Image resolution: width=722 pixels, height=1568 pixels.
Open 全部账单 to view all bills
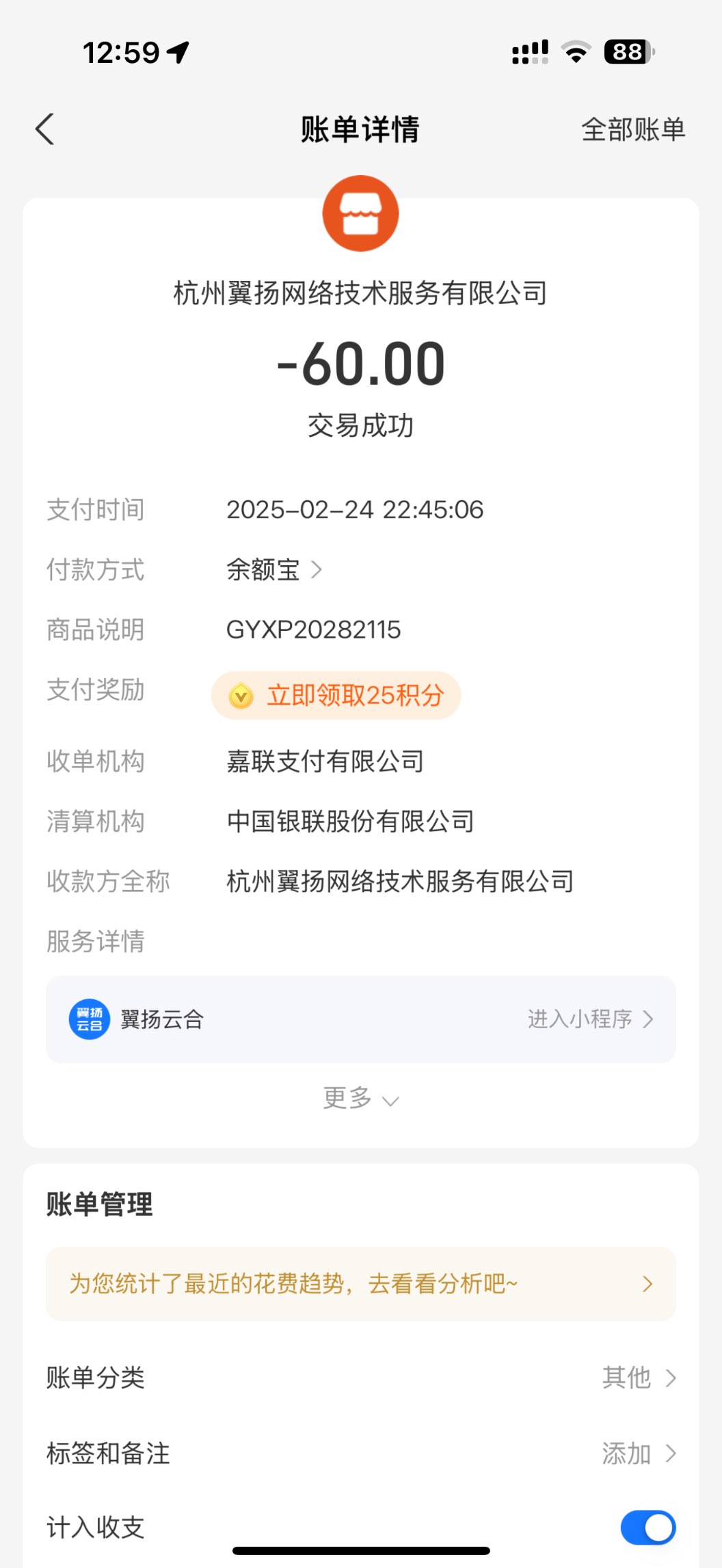(x=632, y=129)
